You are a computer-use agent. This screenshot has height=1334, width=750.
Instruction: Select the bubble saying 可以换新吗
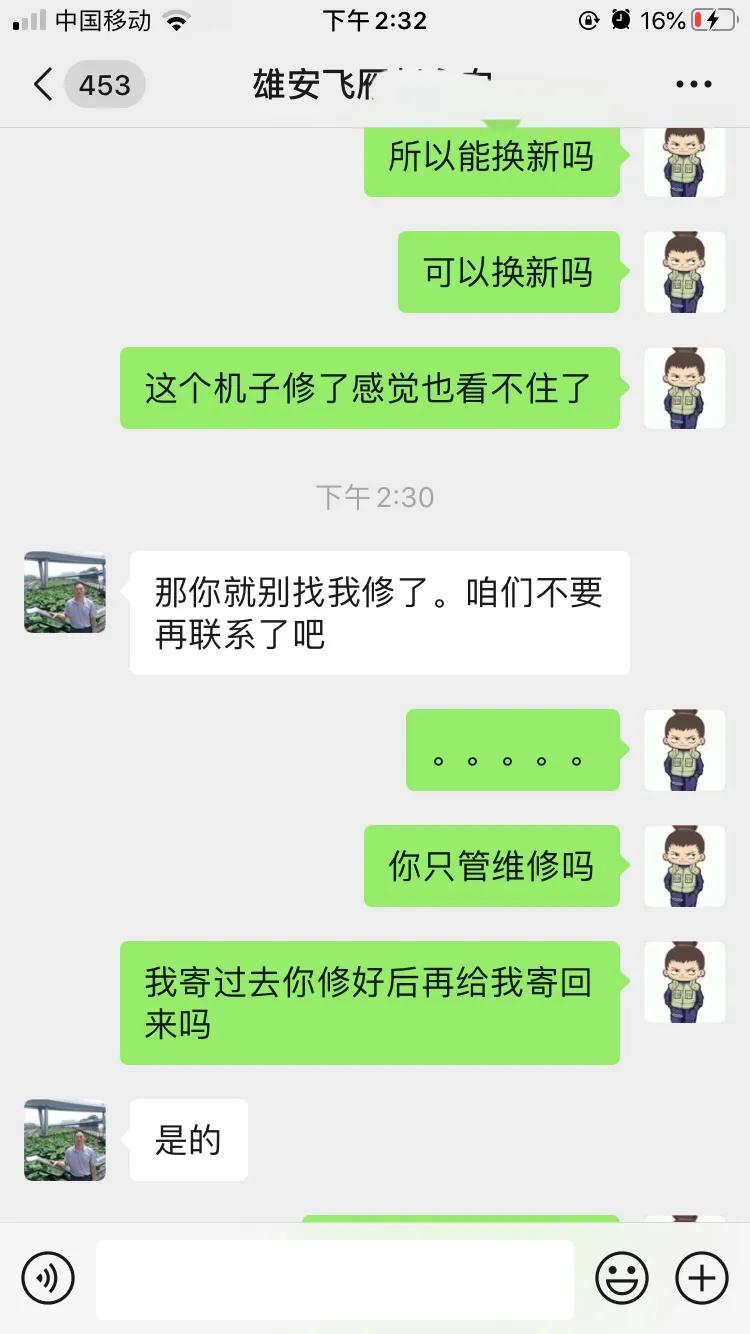click(x=509, y=271)
